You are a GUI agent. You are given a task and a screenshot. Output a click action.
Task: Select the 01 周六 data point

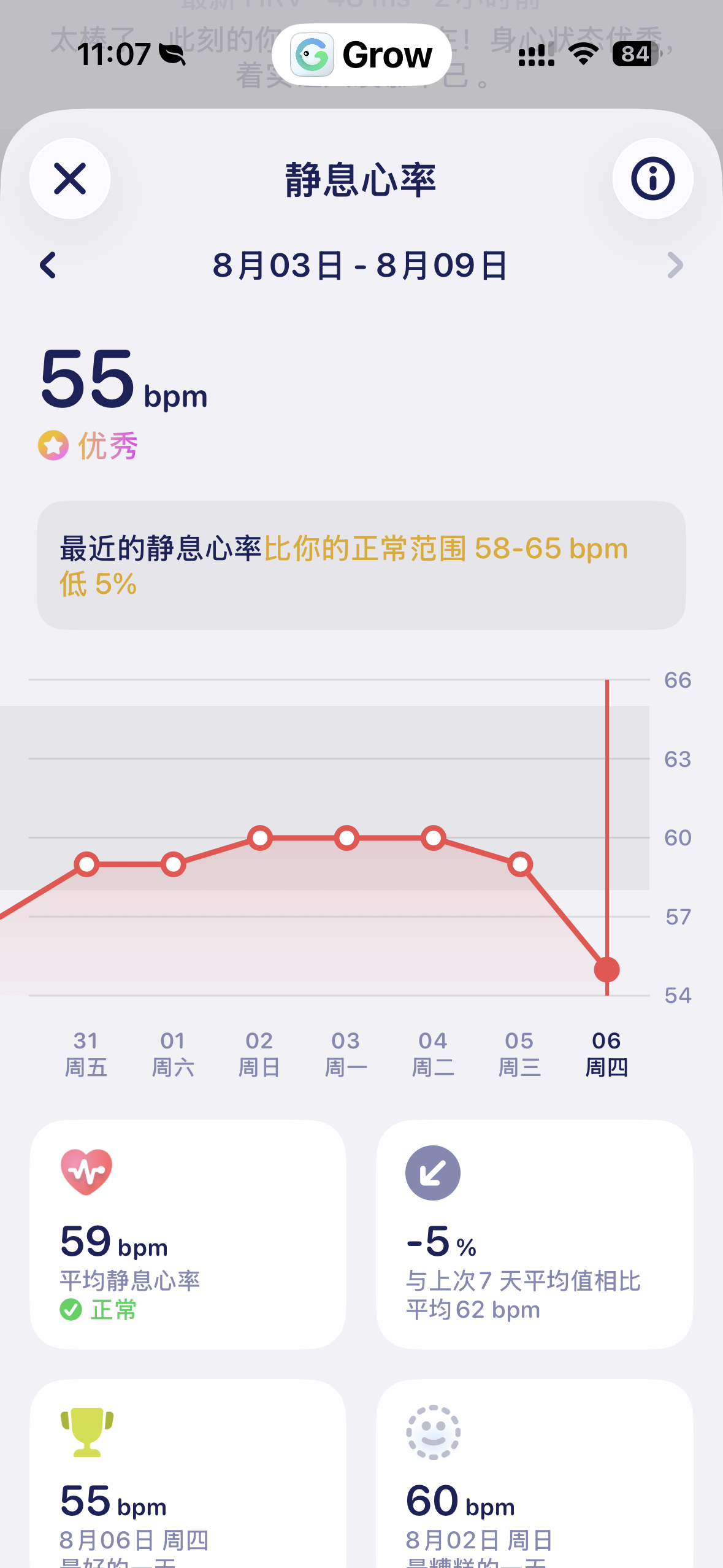pyautogui.click(x=174, y=864)
